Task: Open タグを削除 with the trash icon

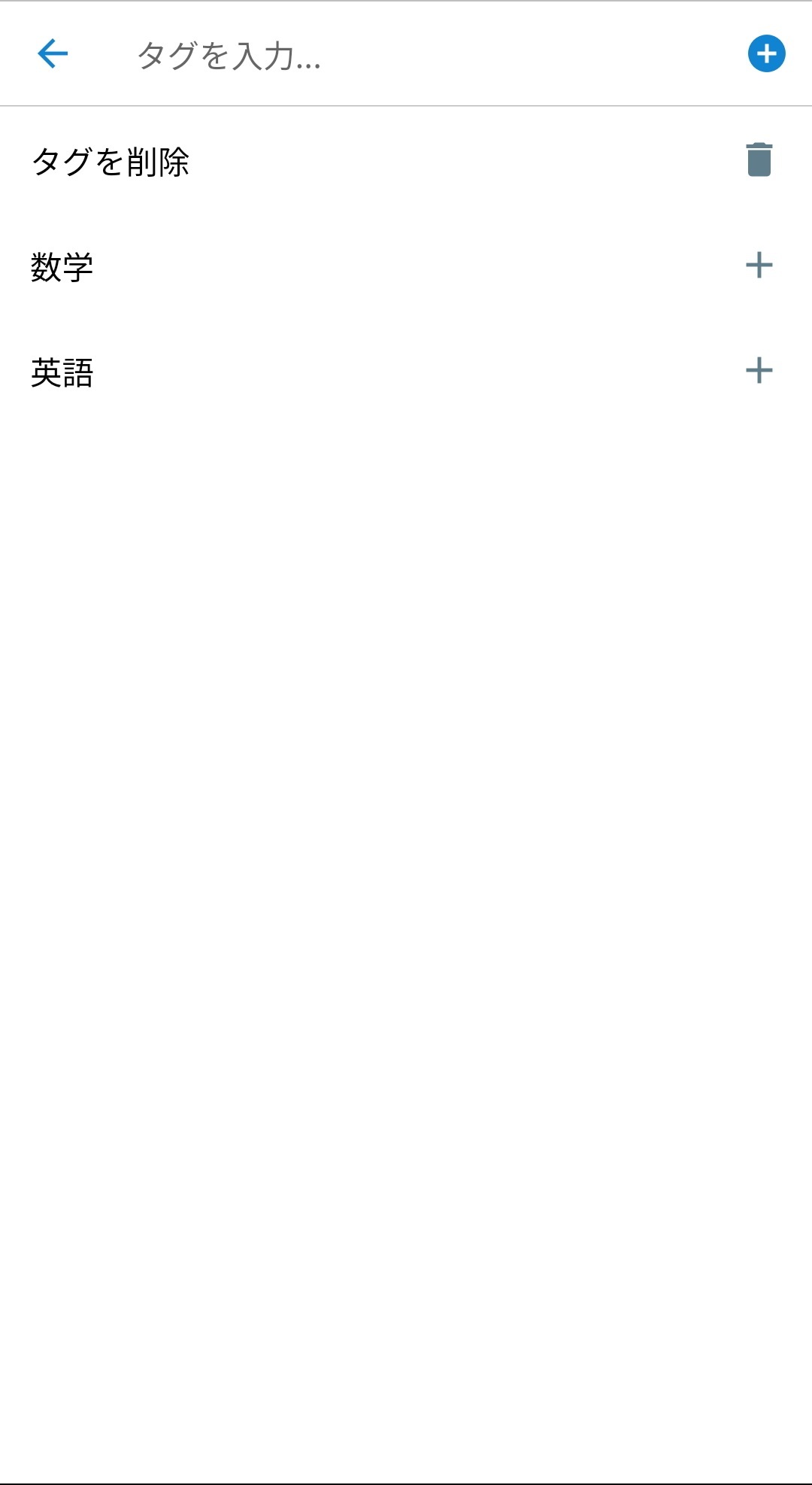Action: [759, 159]
